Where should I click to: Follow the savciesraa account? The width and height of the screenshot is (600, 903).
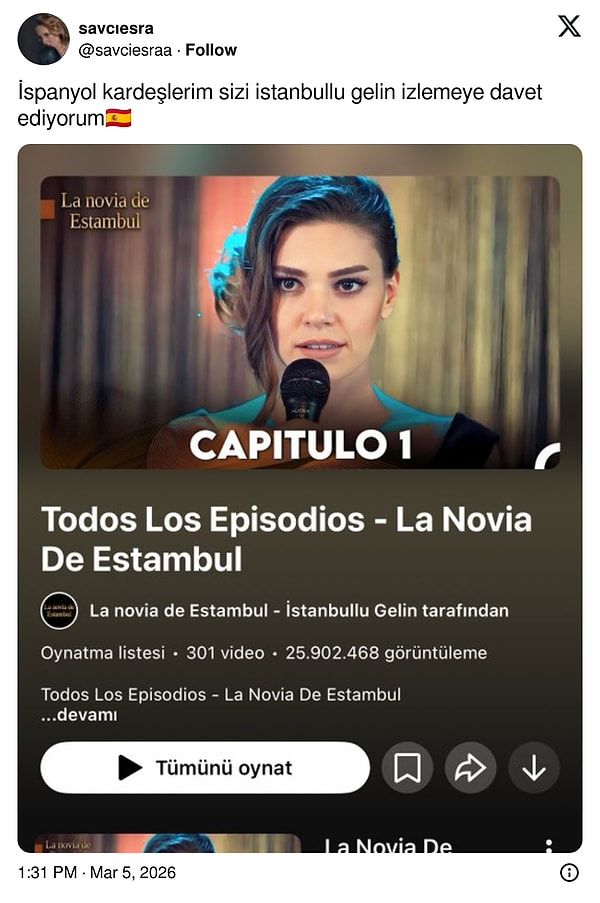pos(211,50)
